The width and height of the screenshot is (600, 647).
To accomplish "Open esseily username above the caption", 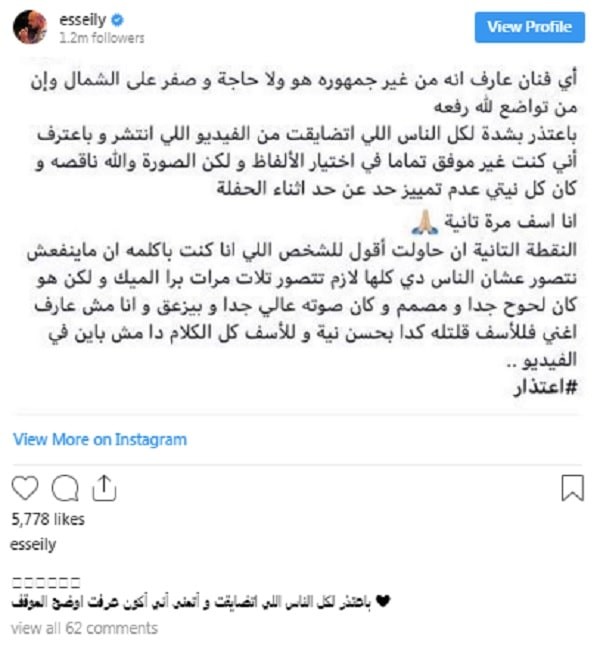I will (36, 544).
